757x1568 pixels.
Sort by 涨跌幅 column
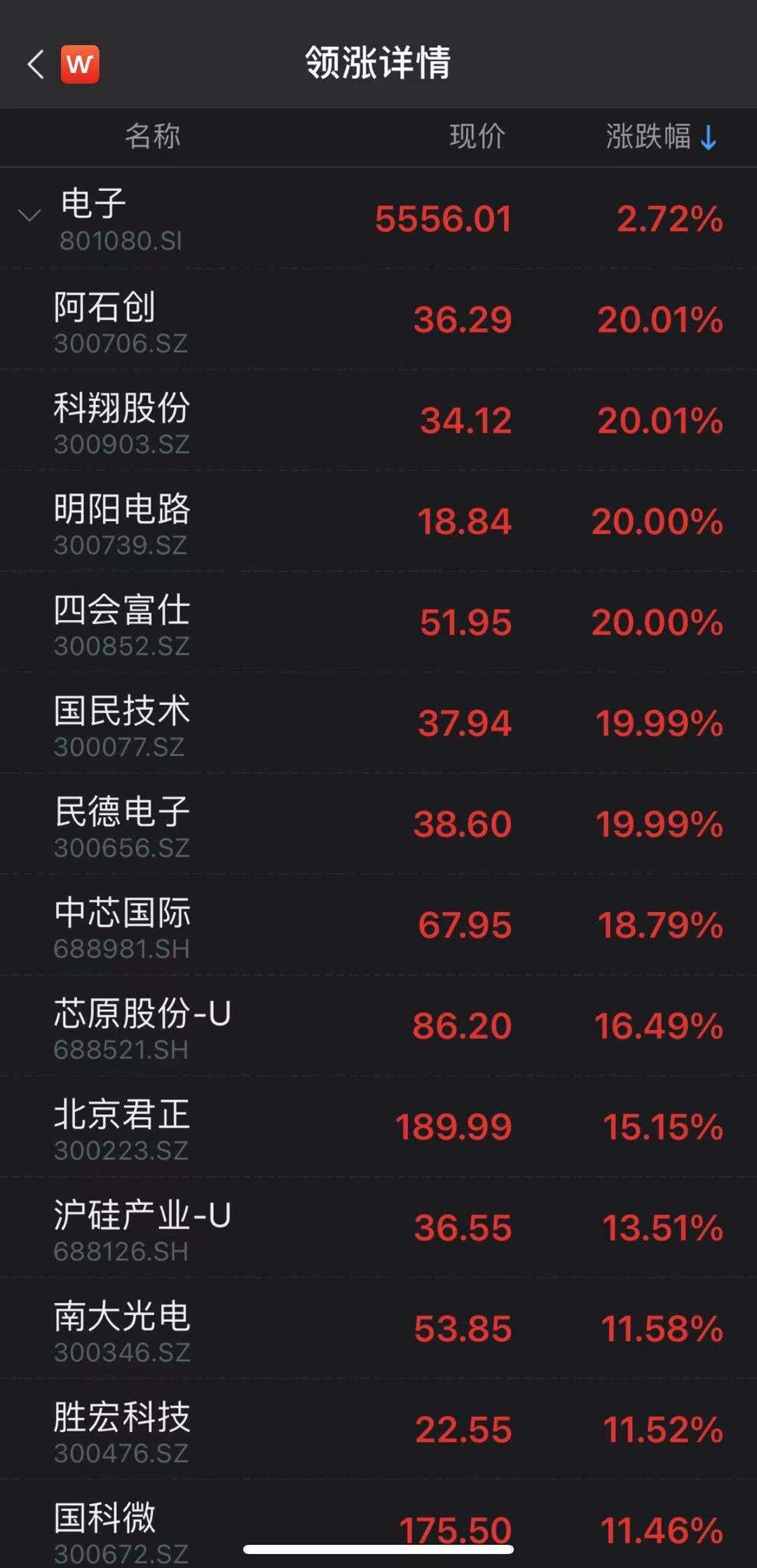point(662,137)
